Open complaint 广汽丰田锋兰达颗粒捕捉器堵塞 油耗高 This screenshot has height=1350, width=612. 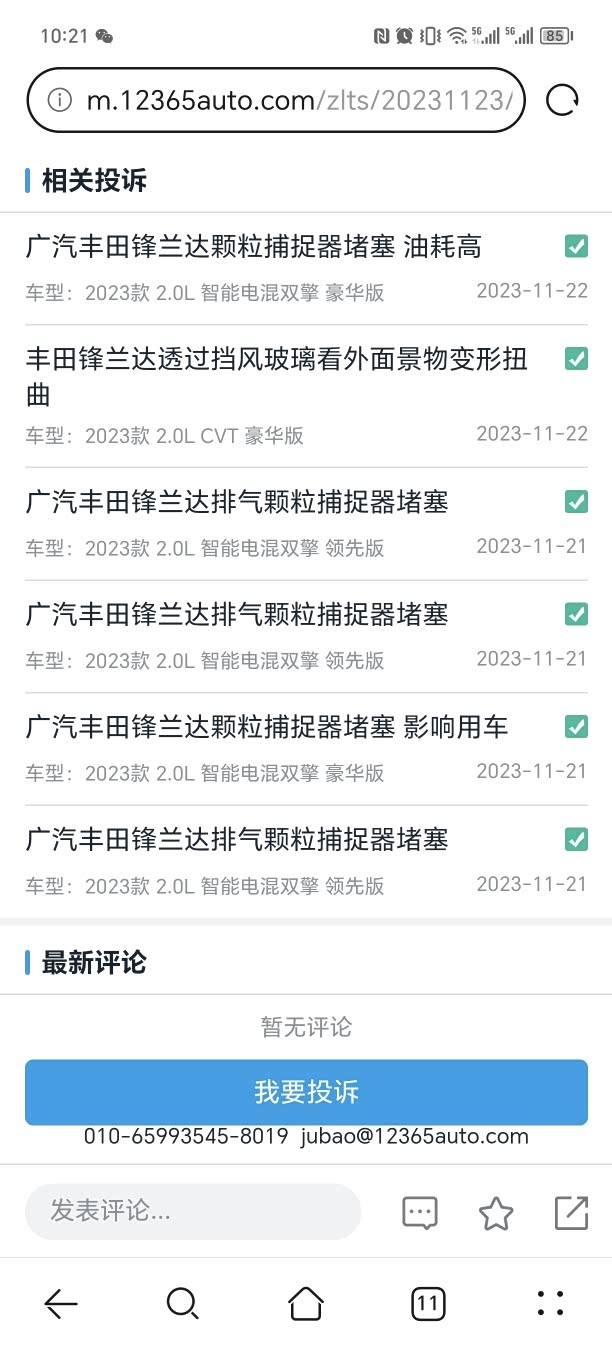pos(254,247)
